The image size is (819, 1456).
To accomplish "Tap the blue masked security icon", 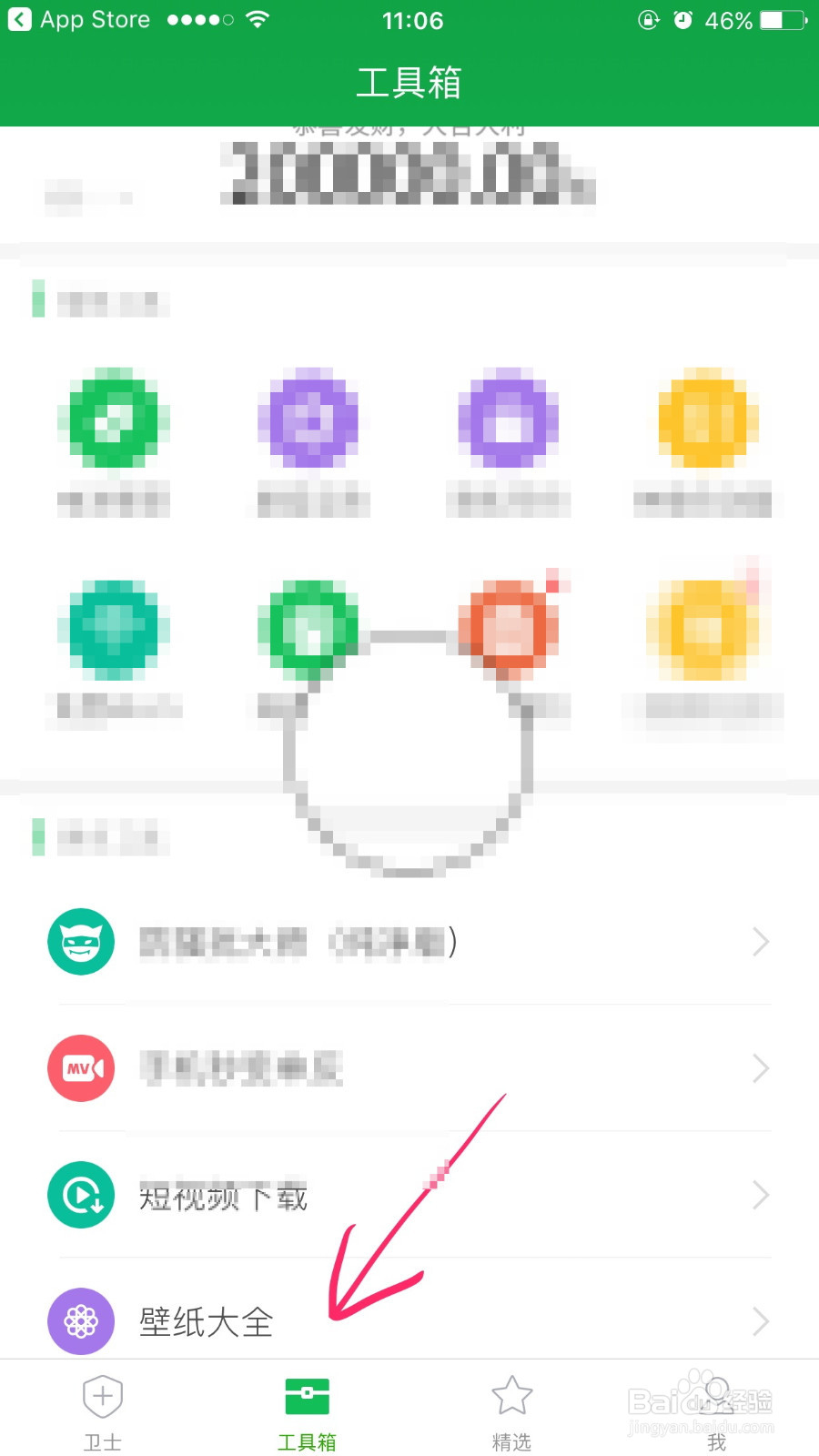I will tap(81, 942).
